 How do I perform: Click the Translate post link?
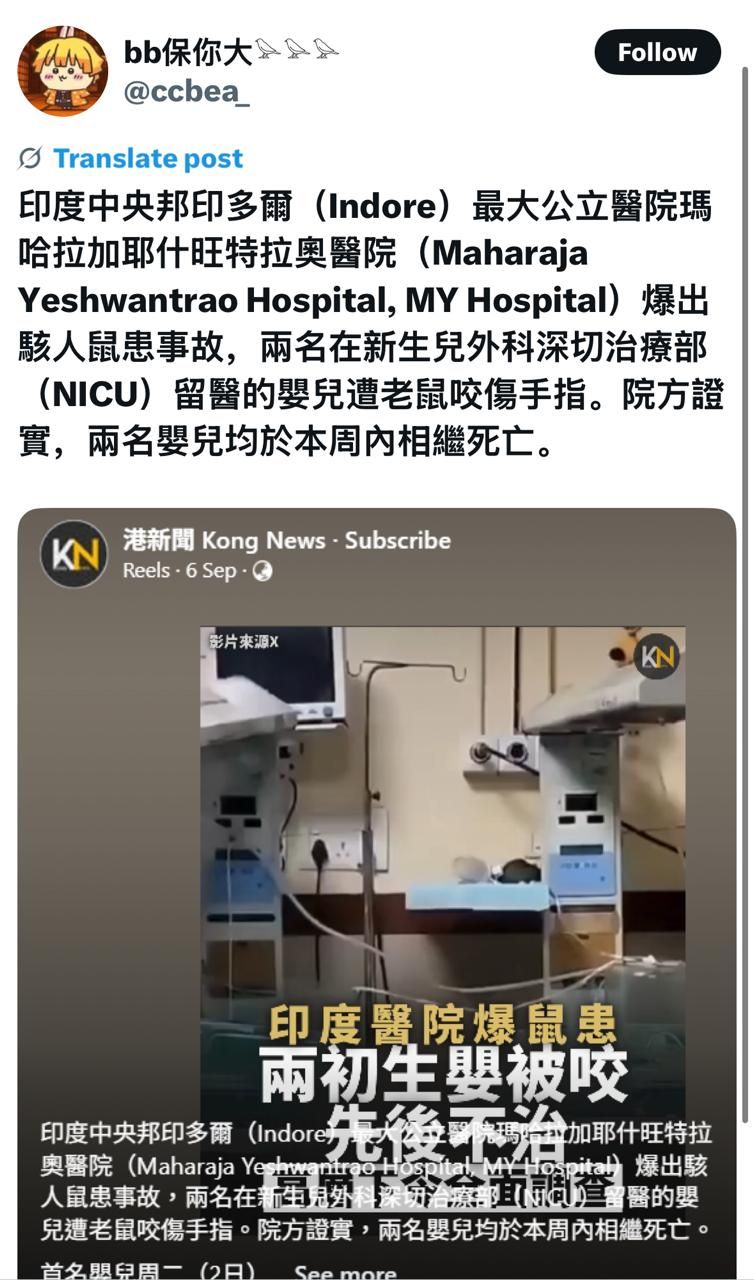pyautogui.click(x=150, y=158)
